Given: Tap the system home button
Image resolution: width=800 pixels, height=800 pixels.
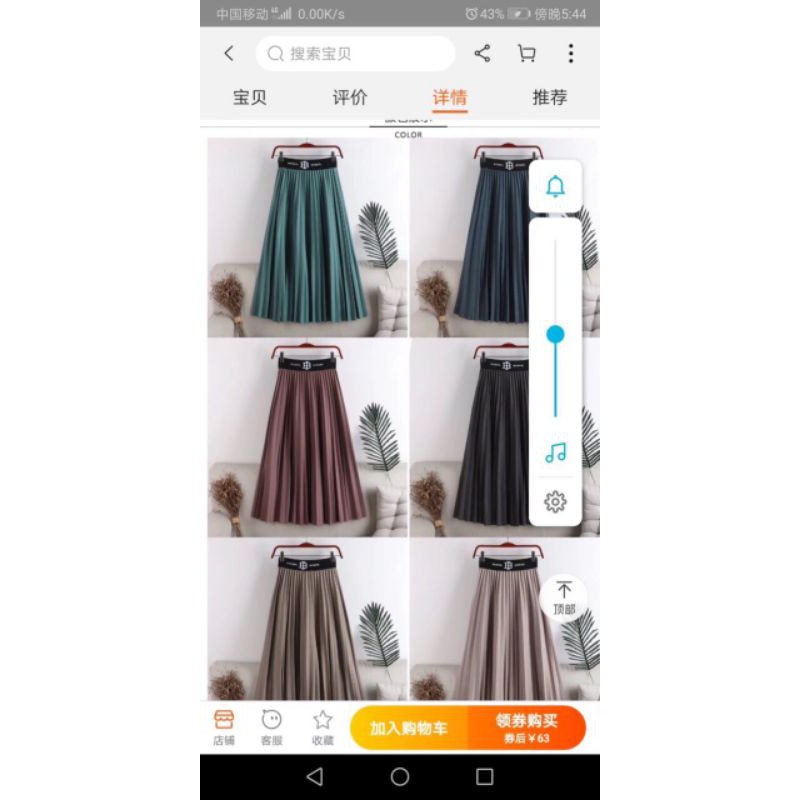Looking at the screenshot, I should 399,777.
